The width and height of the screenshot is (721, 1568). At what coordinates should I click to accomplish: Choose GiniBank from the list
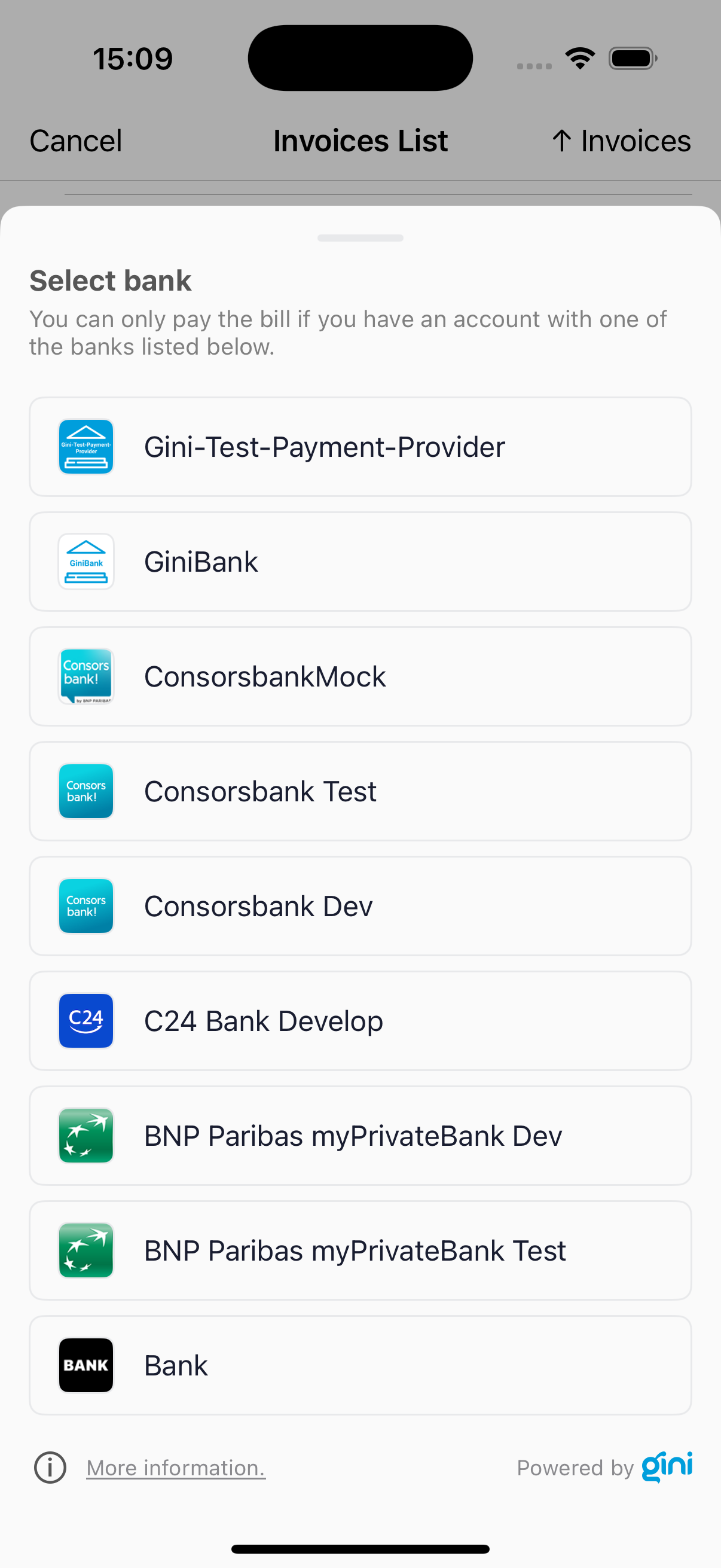tap(360, 561)
